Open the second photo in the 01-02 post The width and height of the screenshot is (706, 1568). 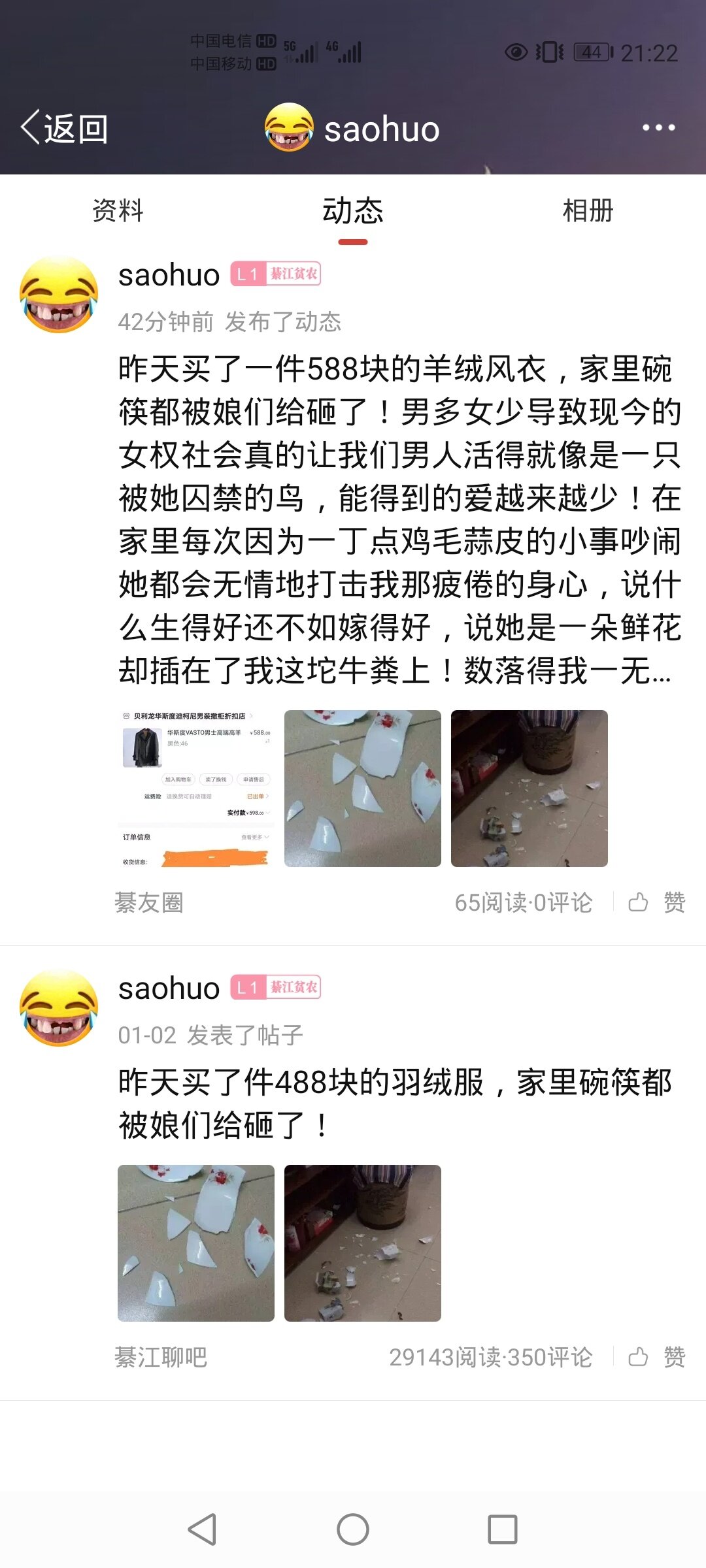[363, 1243]
